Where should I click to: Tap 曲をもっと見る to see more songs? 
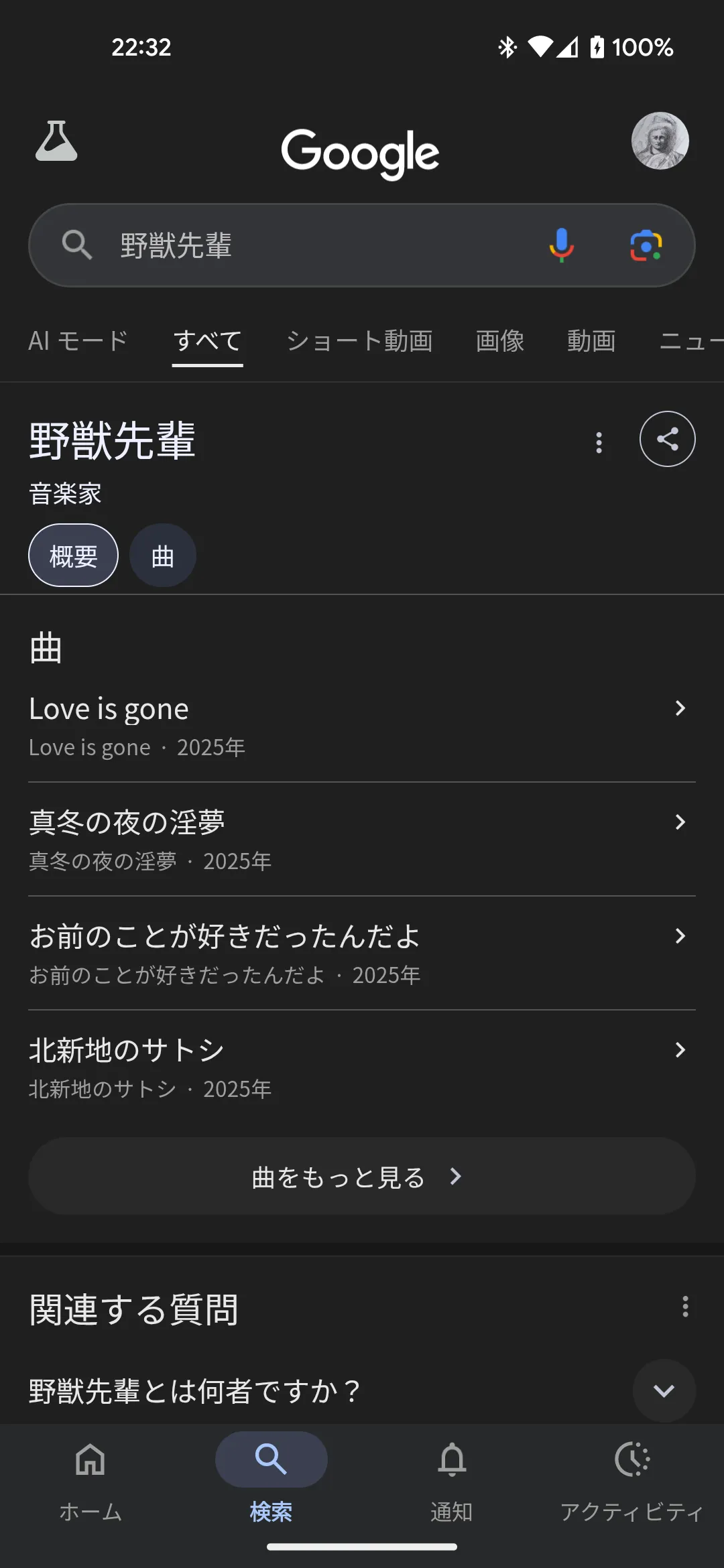pos(362,1176)
